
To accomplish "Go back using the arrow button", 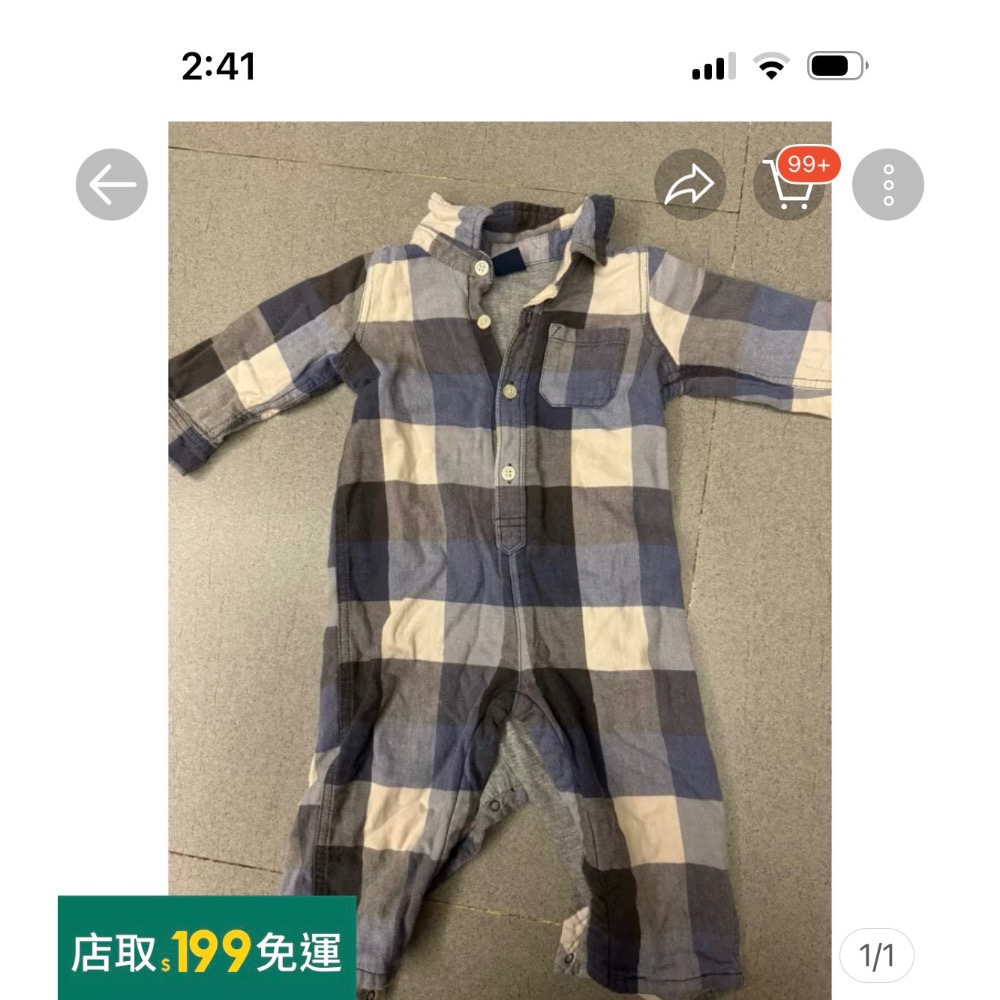I will pyautogui.click(x=112, y=184).
